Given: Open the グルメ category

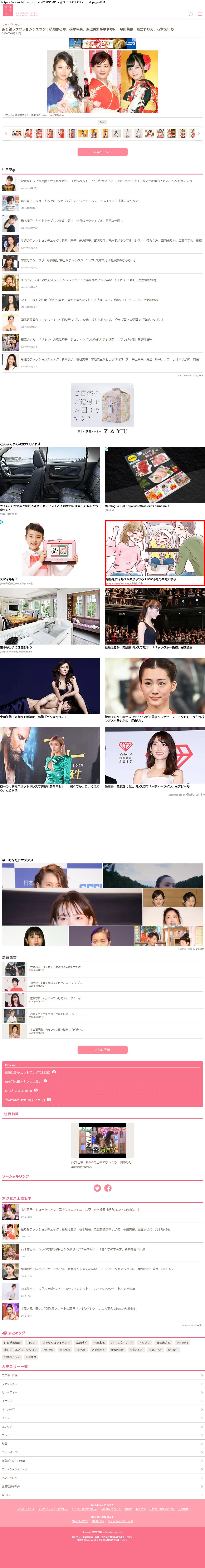Looking at the screenshot, I should click(102, 1418).
